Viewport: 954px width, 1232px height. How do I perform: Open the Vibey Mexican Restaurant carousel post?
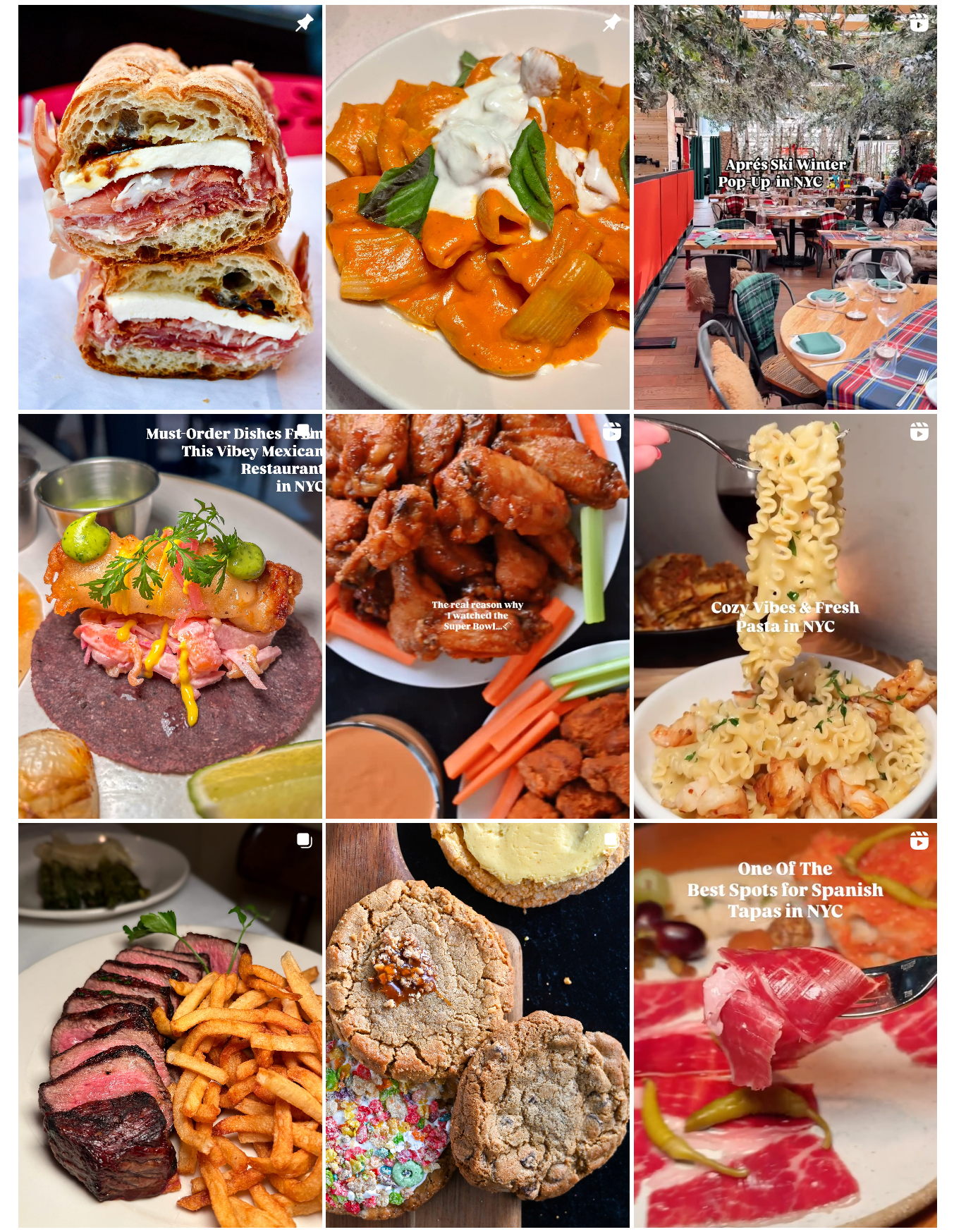(x=170, y=616)
